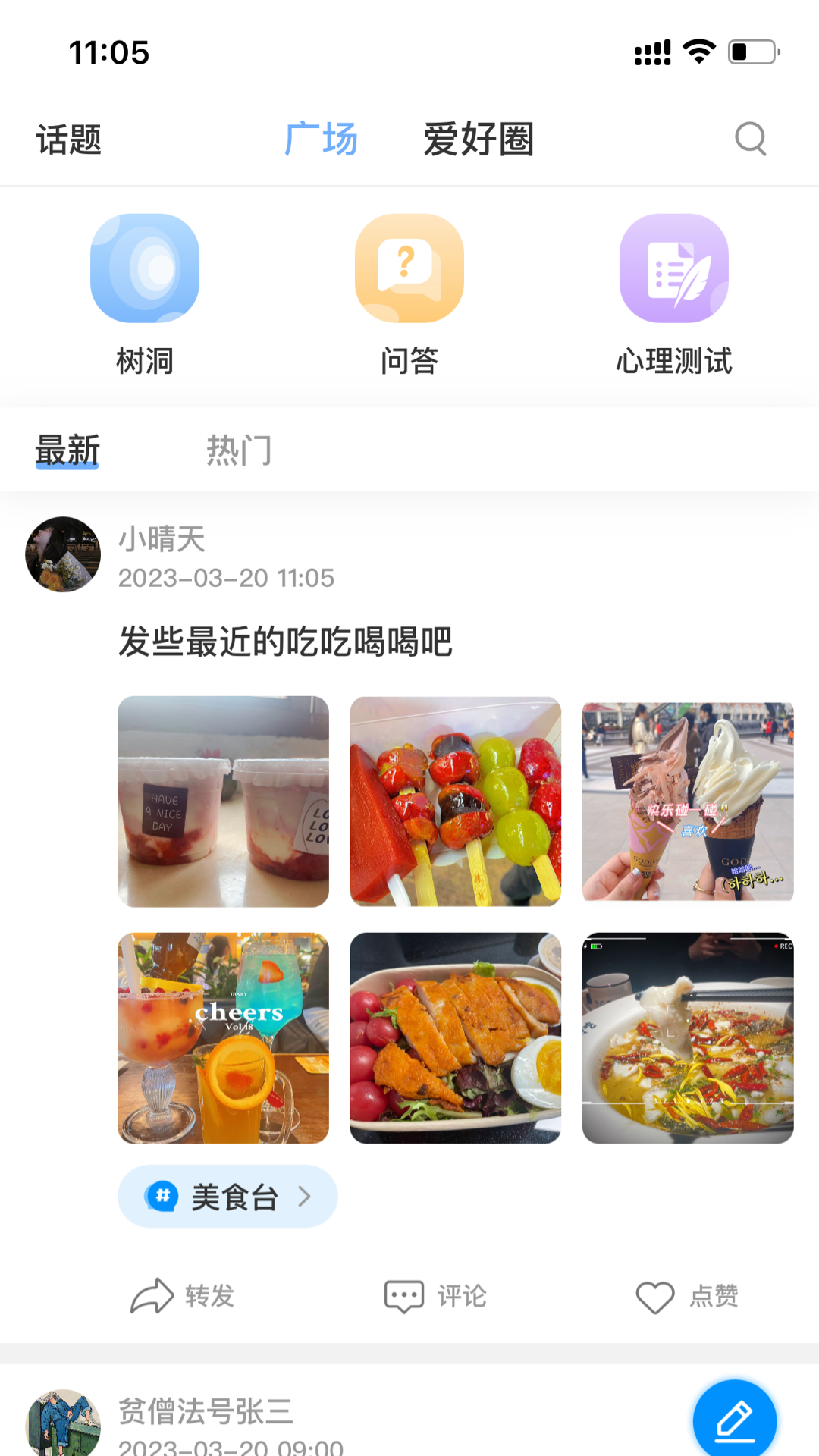The image size is (819, 1456).
Task: Switch to the 话题 tab
Action: point(67,139)
